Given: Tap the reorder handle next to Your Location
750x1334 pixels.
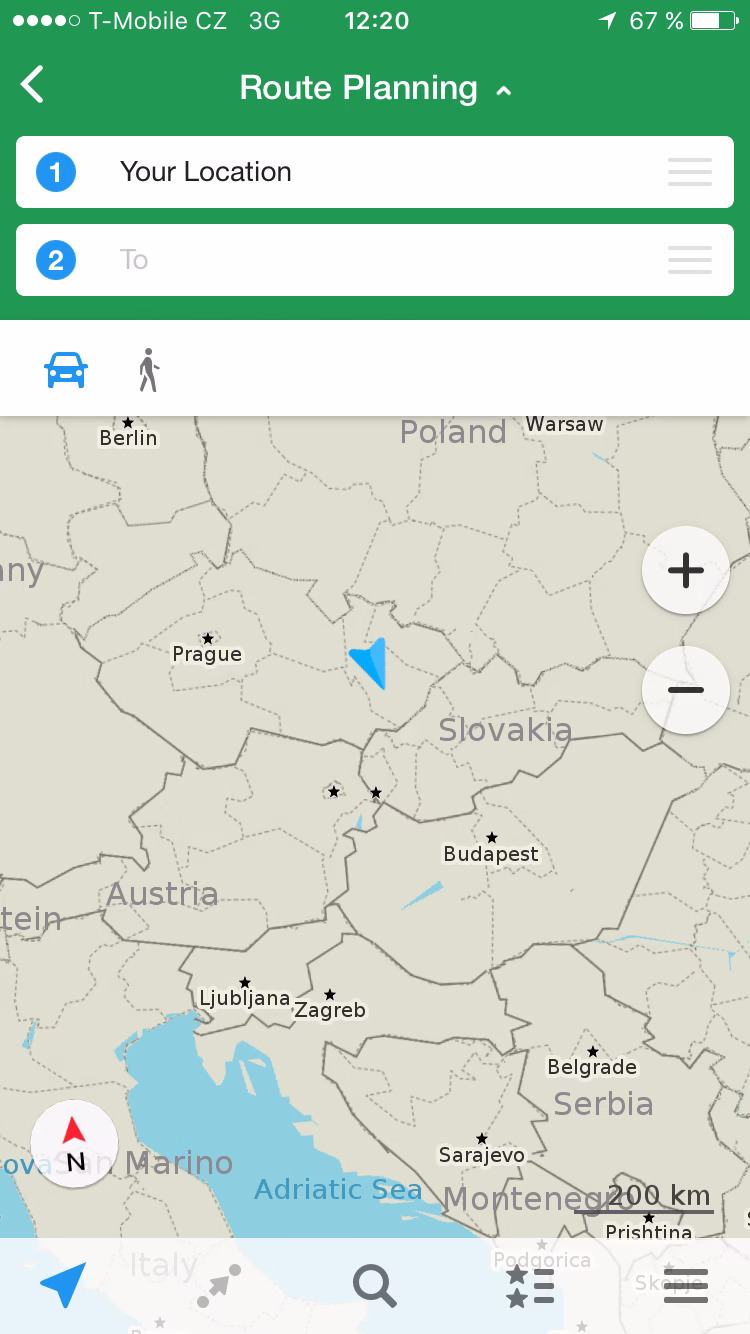Looking at the screenshot, I should point(689,172).
